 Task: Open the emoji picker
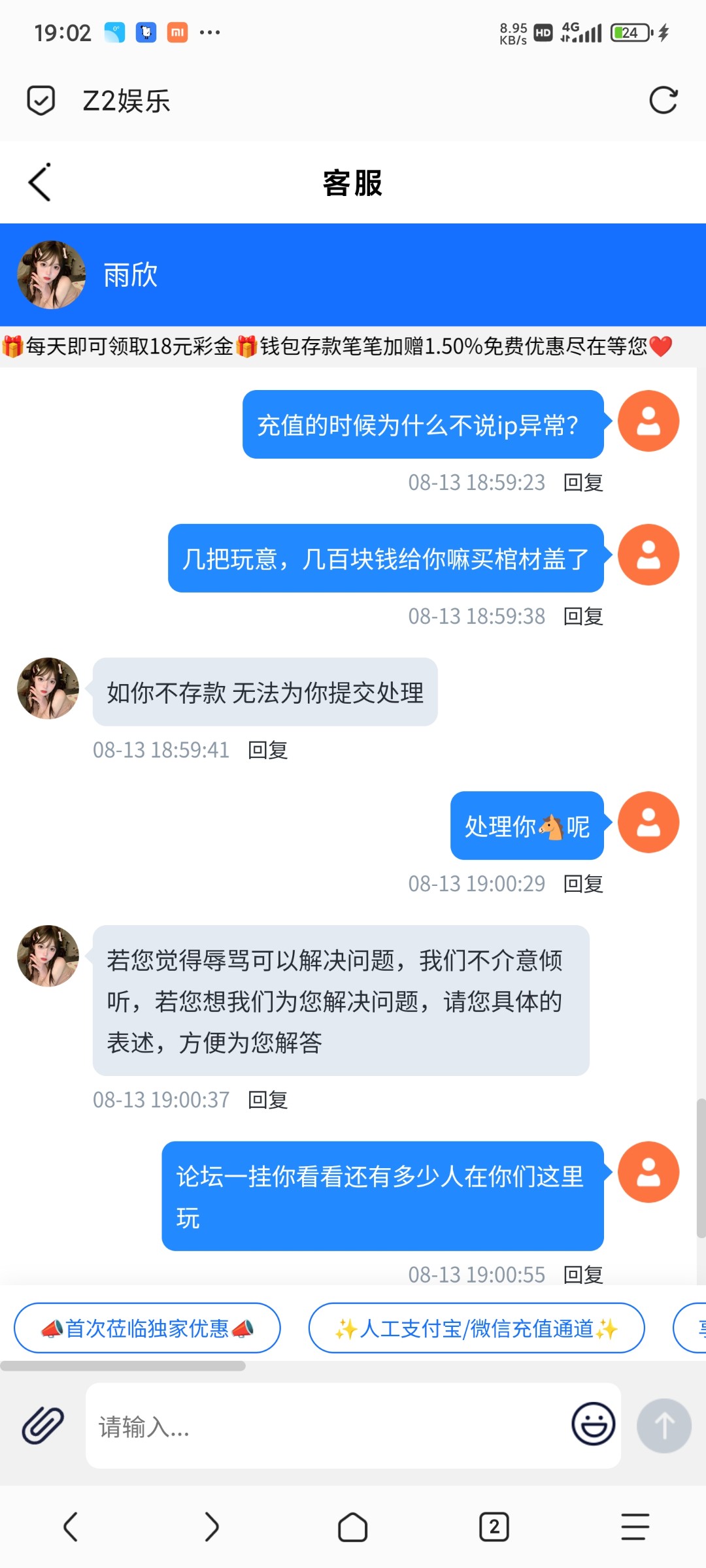pyautogui.click(x=593, y=1425)
